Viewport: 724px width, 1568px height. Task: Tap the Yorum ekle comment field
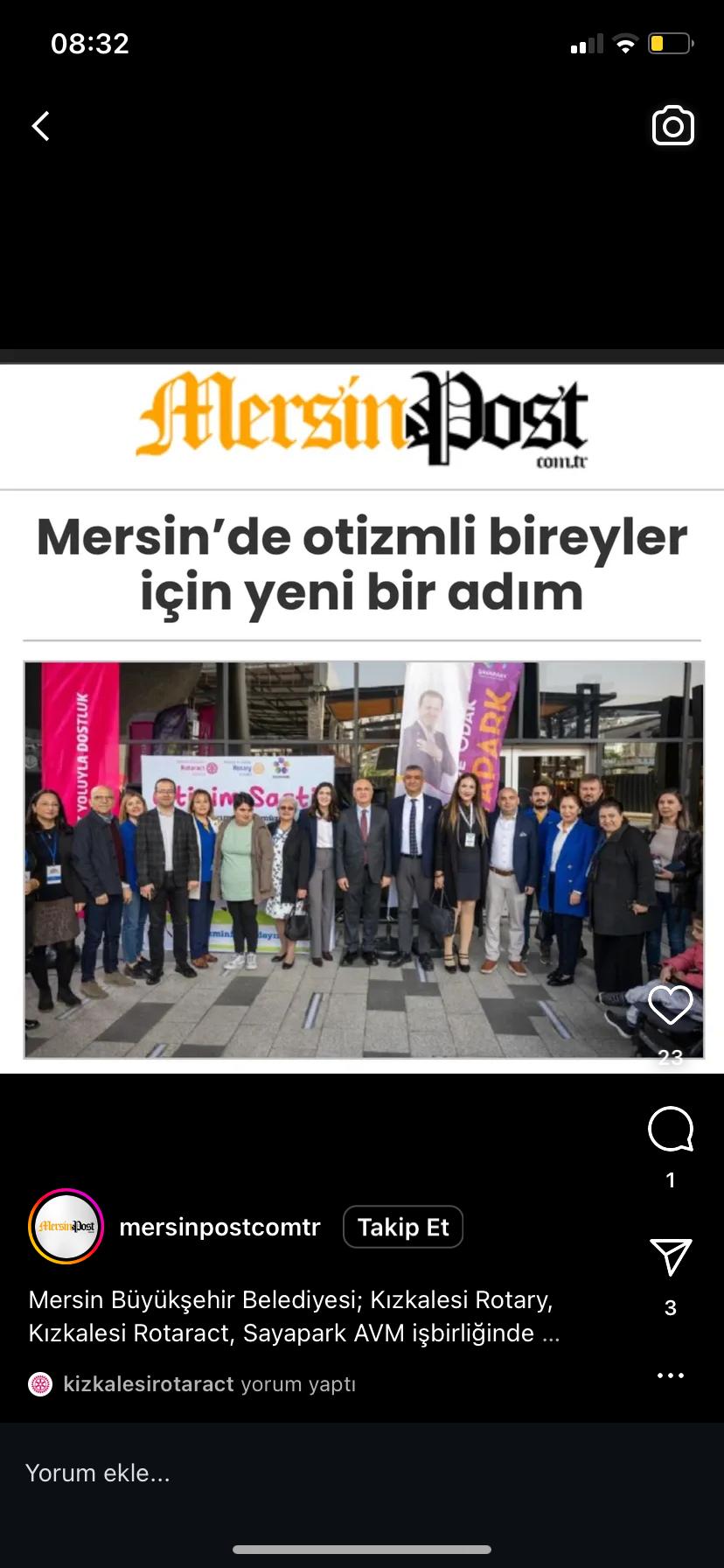point(362,1473)
